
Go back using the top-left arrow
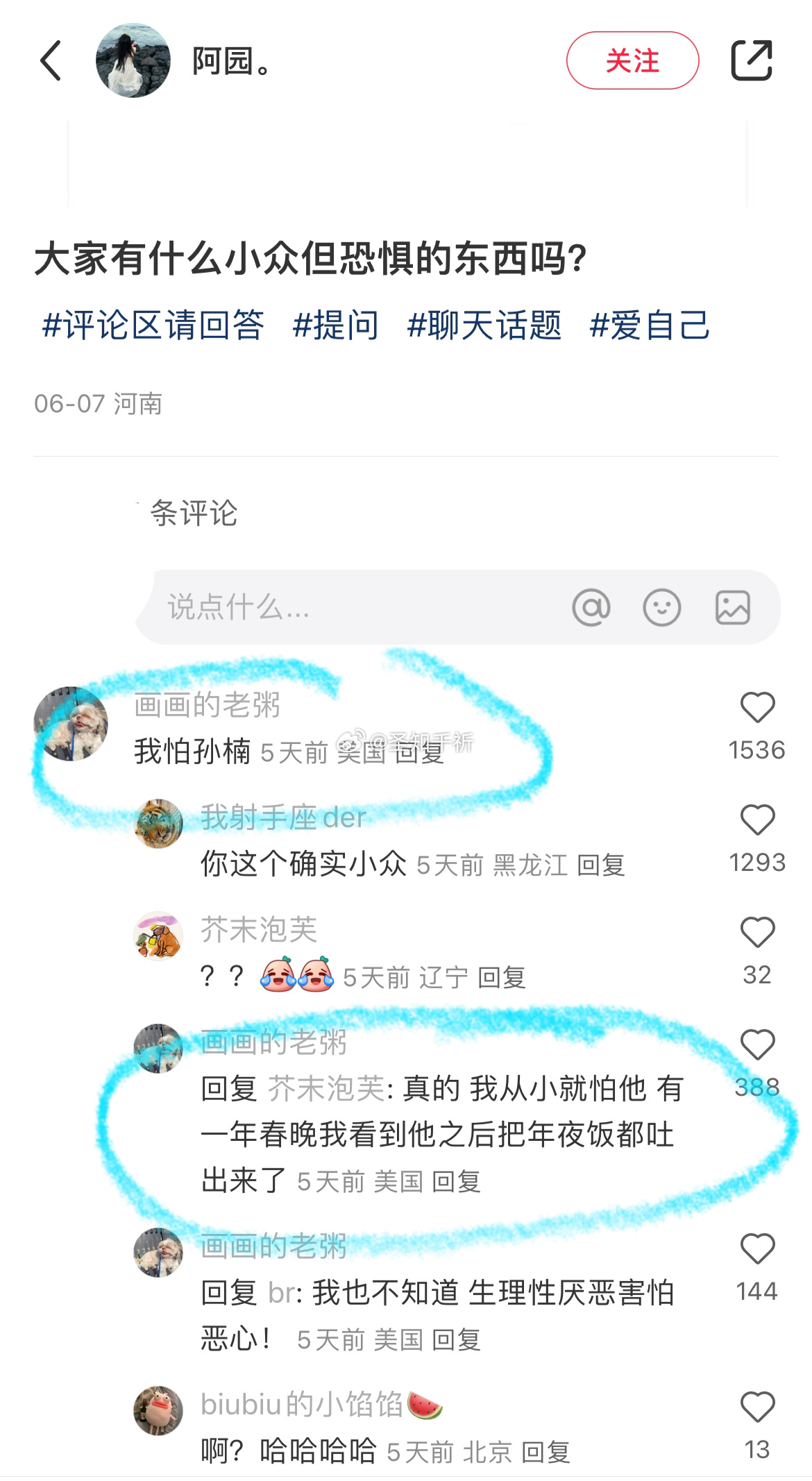click(x=51, y=61)
